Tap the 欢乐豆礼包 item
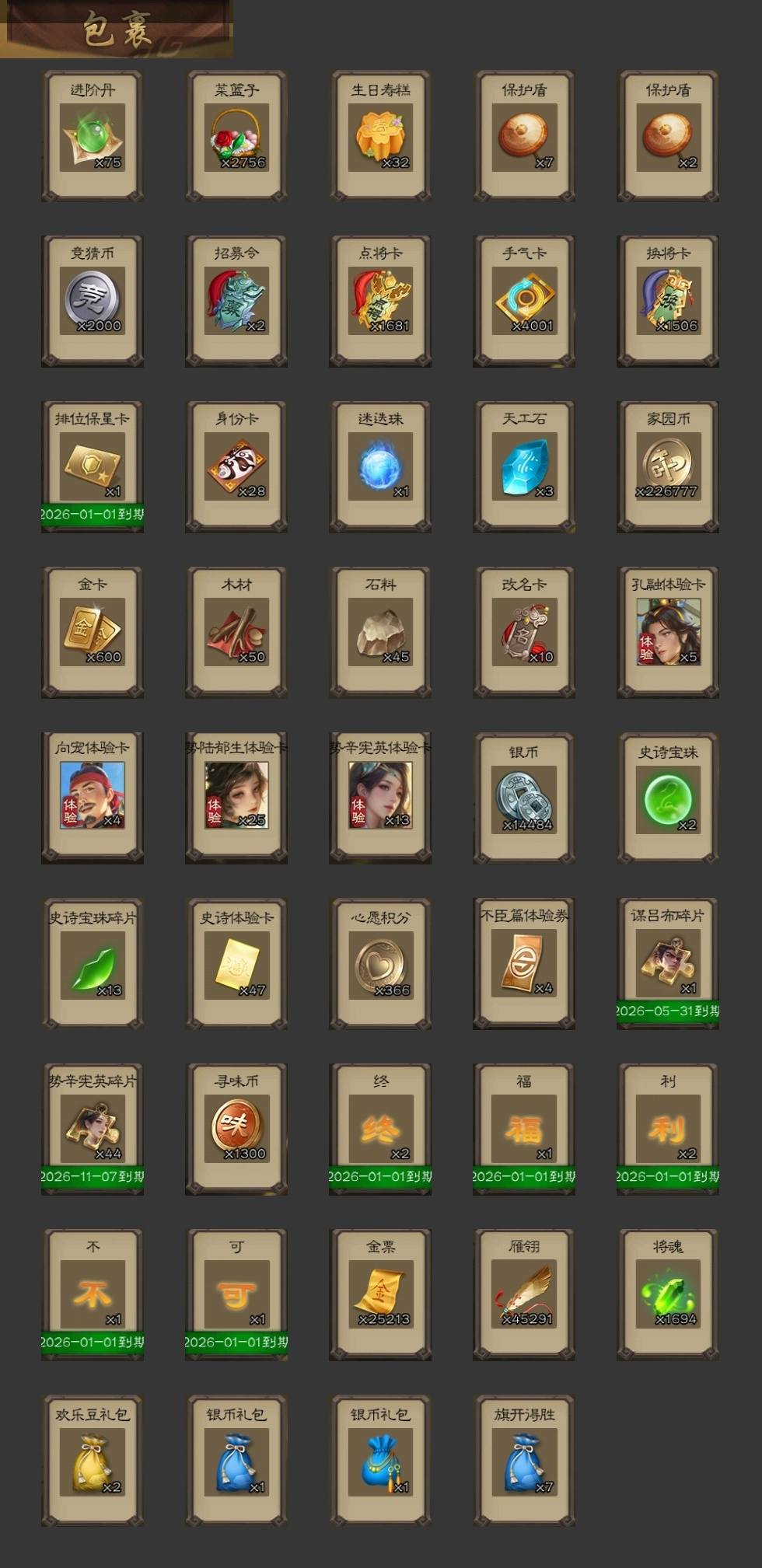The width and height of the screenshot is (762, 1568). click(x=93, y=1461)
